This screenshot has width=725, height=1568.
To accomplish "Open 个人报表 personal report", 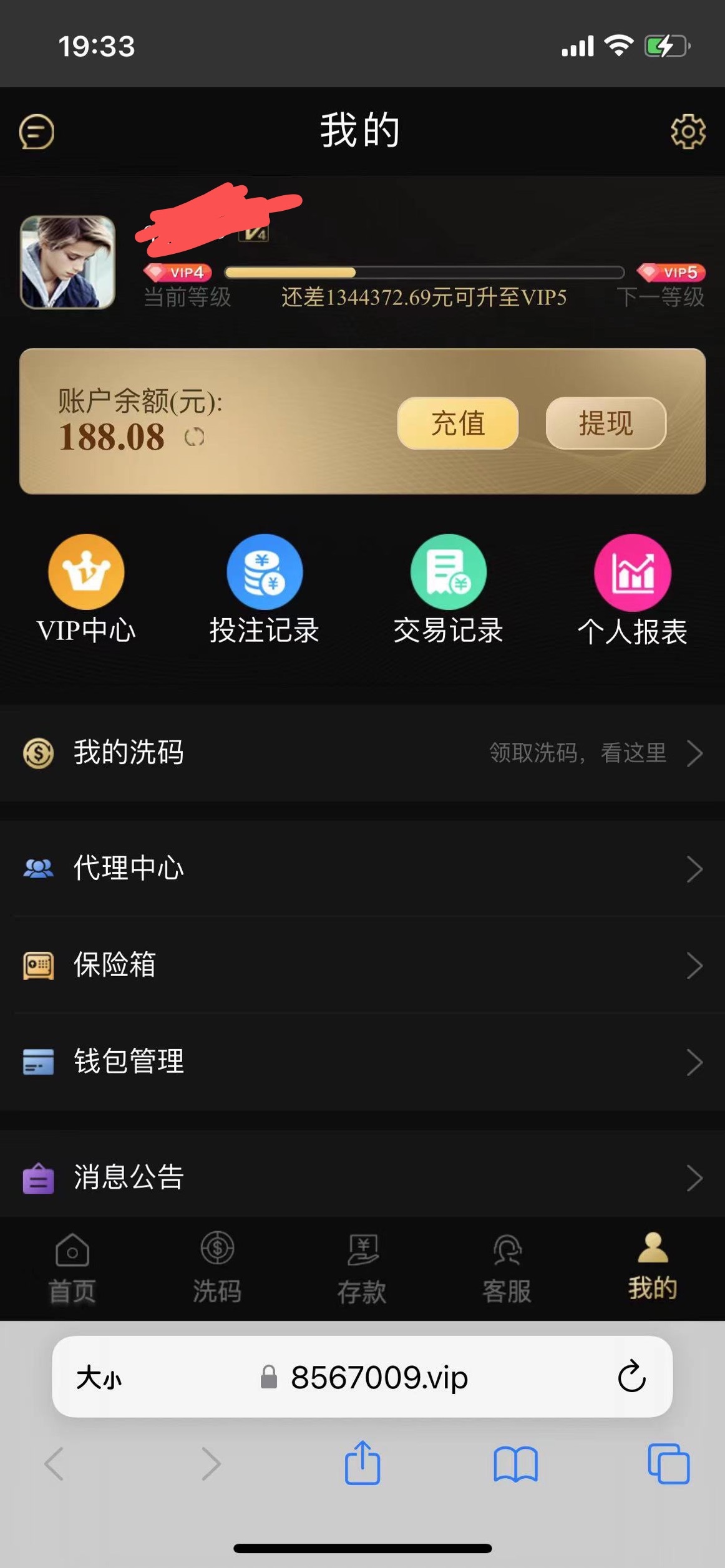I will click(632, 589).
